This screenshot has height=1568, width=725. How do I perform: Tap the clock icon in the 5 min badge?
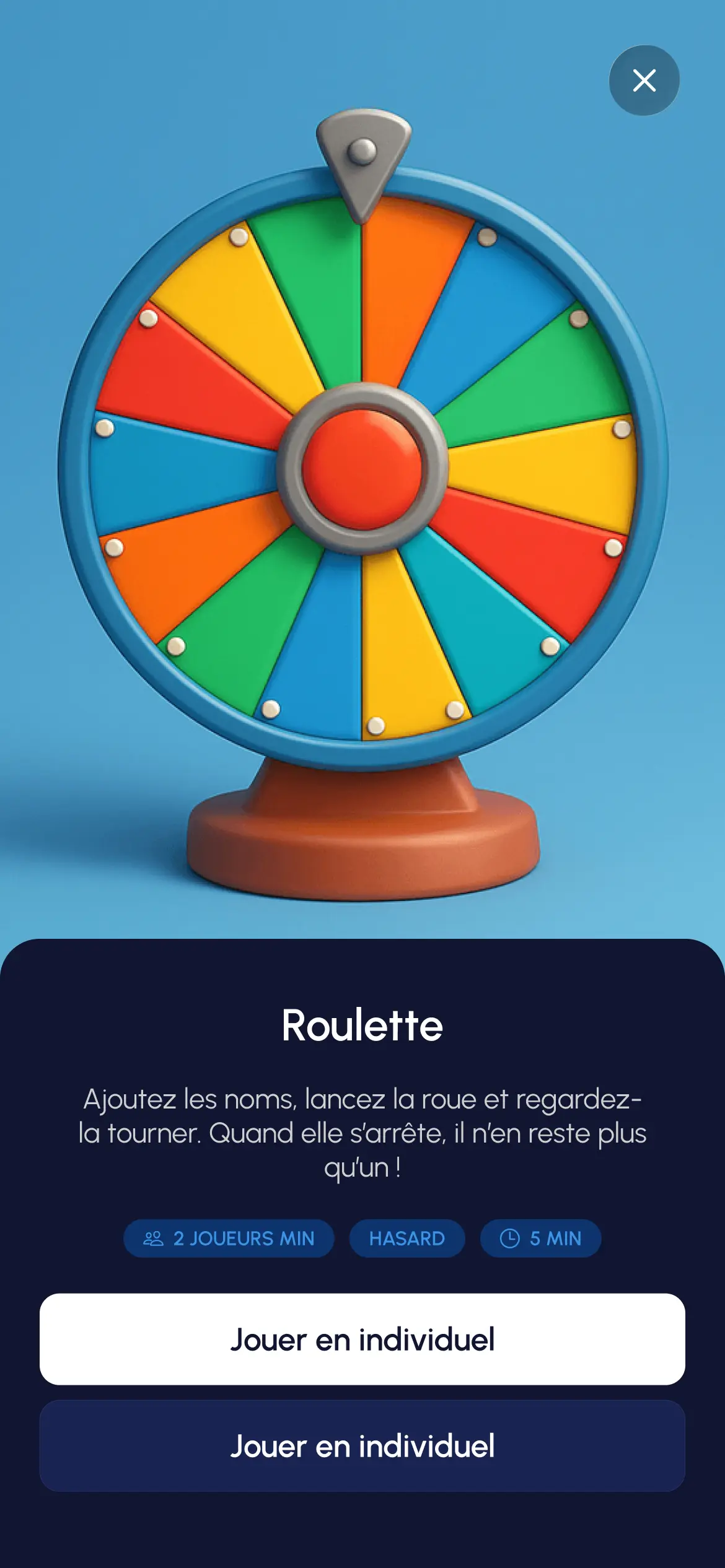[510, 1239]
